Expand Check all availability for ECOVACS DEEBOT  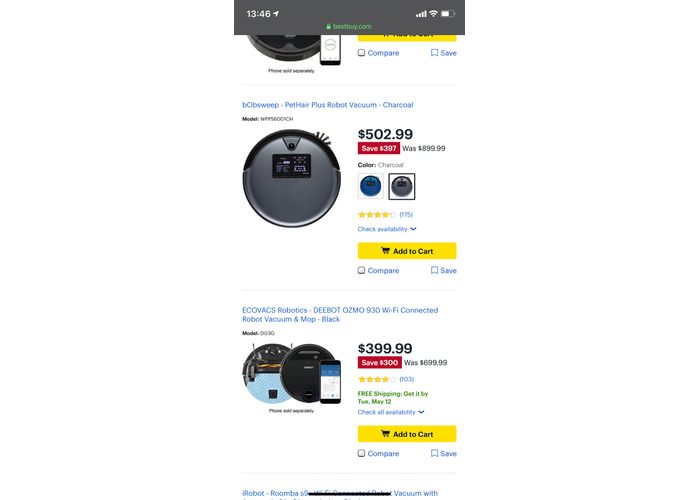pyautogui.click(x=391, y=412)
